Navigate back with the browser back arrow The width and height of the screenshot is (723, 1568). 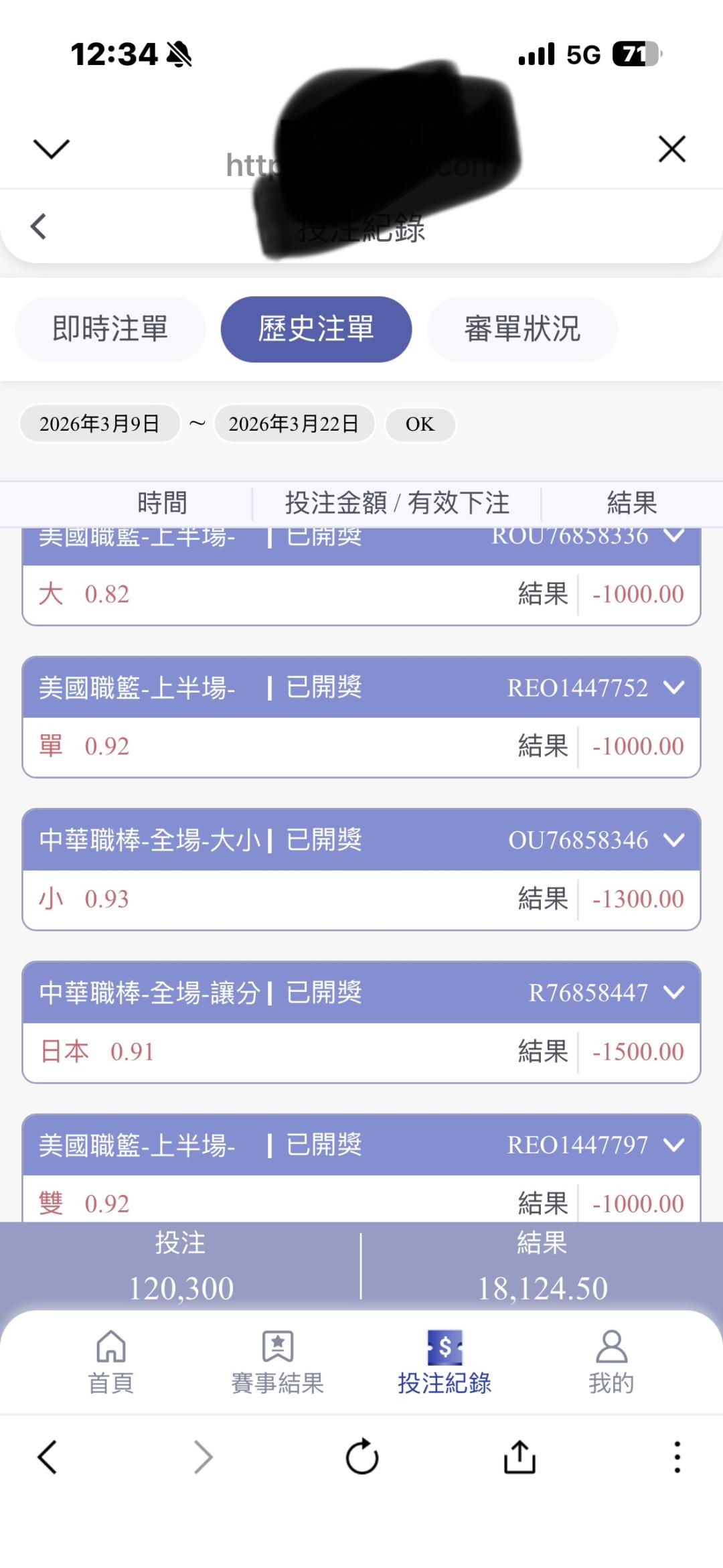(x=47, y=1457)
